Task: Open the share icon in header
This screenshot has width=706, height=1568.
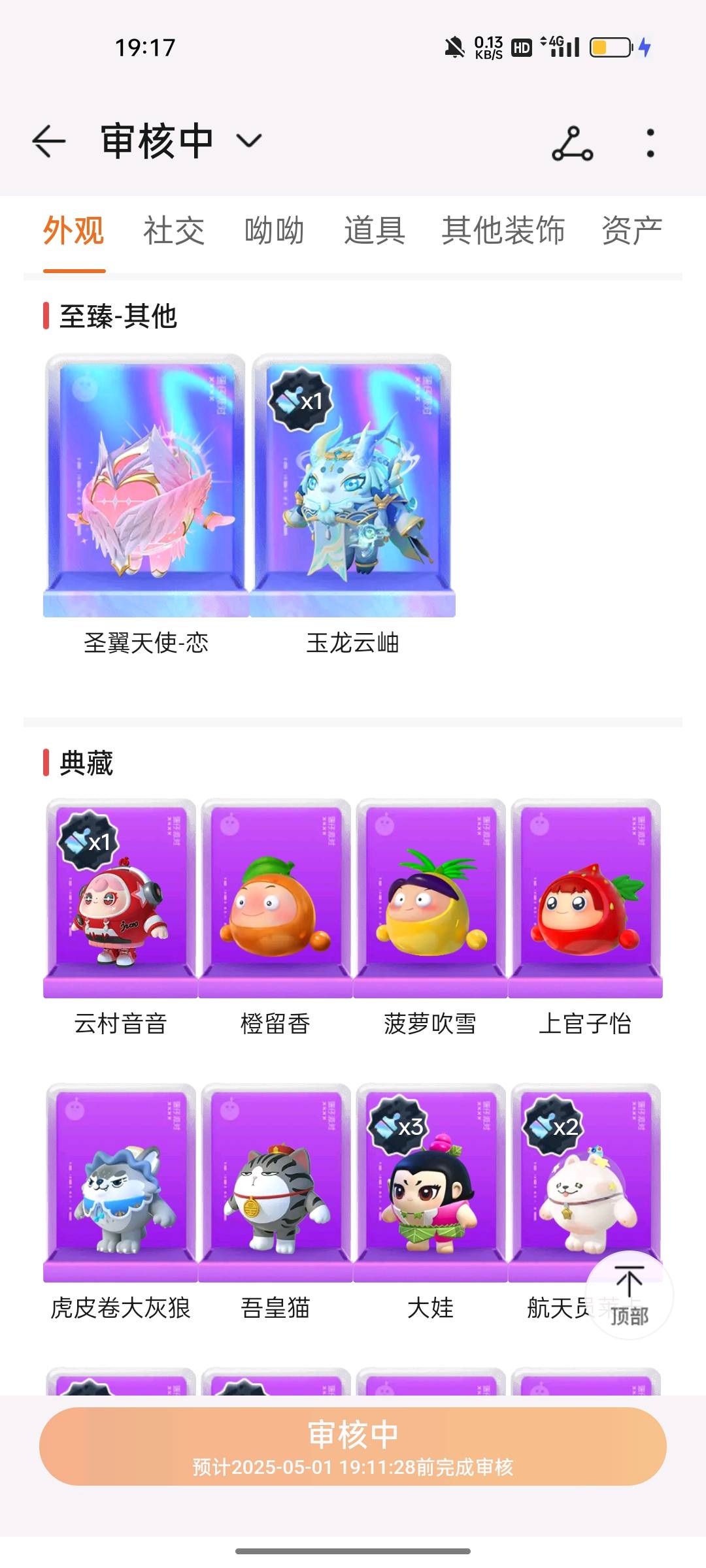Action: [x=572, y=143]
